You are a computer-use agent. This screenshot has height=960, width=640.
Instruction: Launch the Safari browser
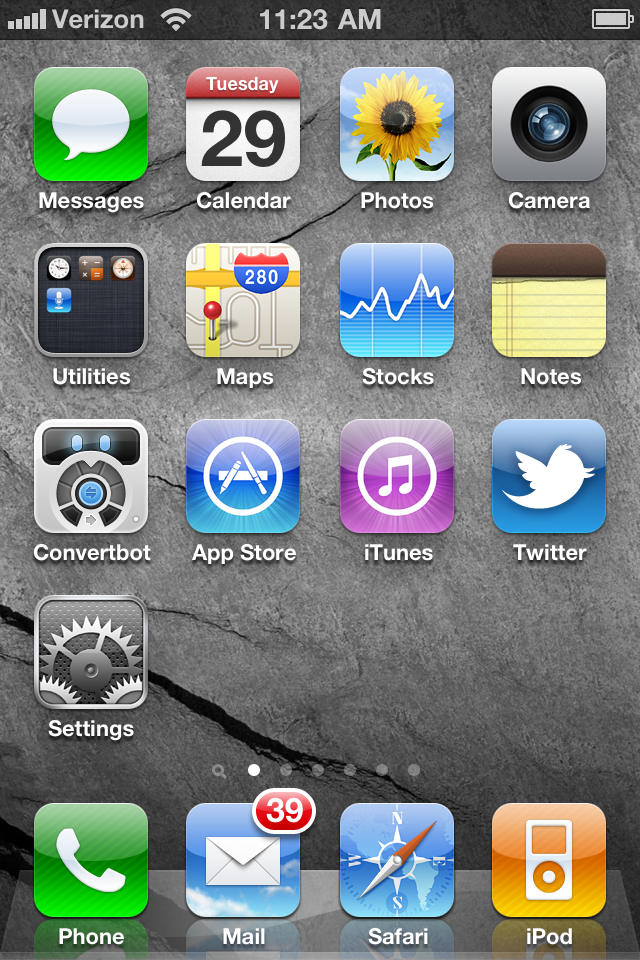coord(397,860)
